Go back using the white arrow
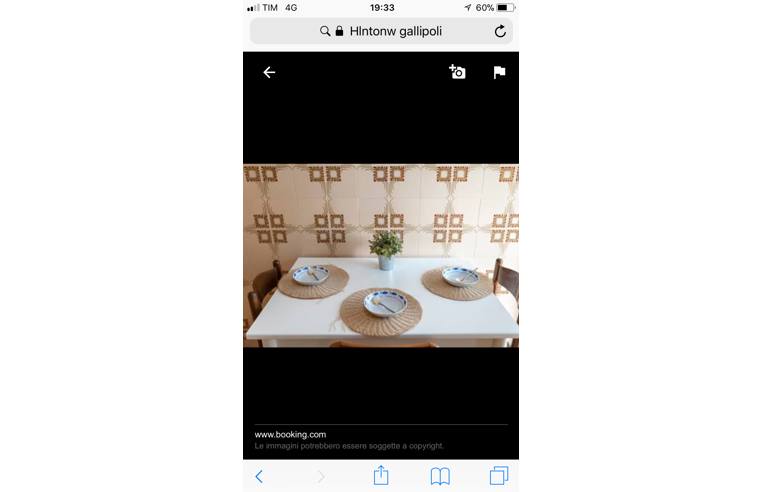764x492 pixels. pos(269,72)
